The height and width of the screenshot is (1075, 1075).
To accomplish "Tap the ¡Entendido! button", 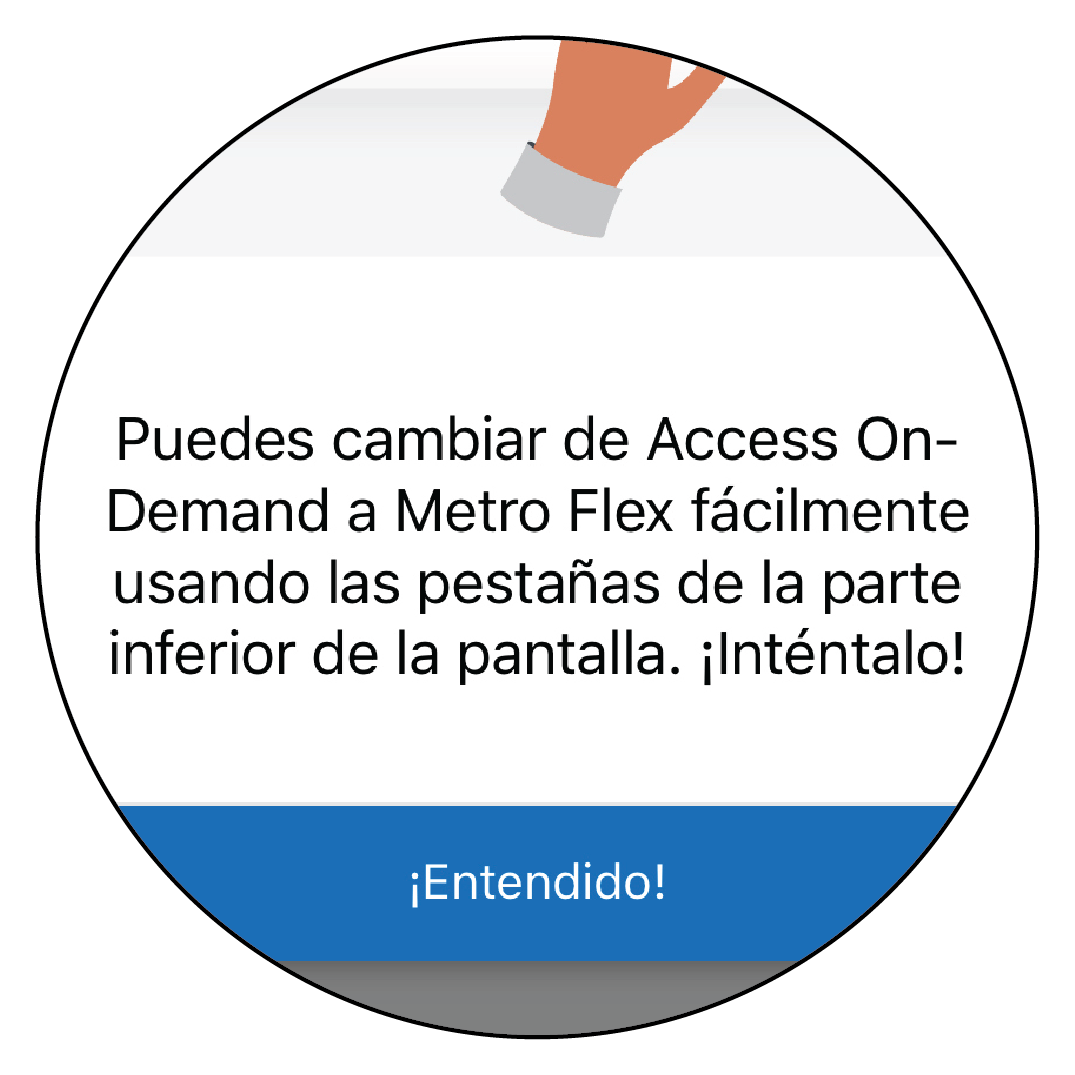I will [x=537, y=883].
